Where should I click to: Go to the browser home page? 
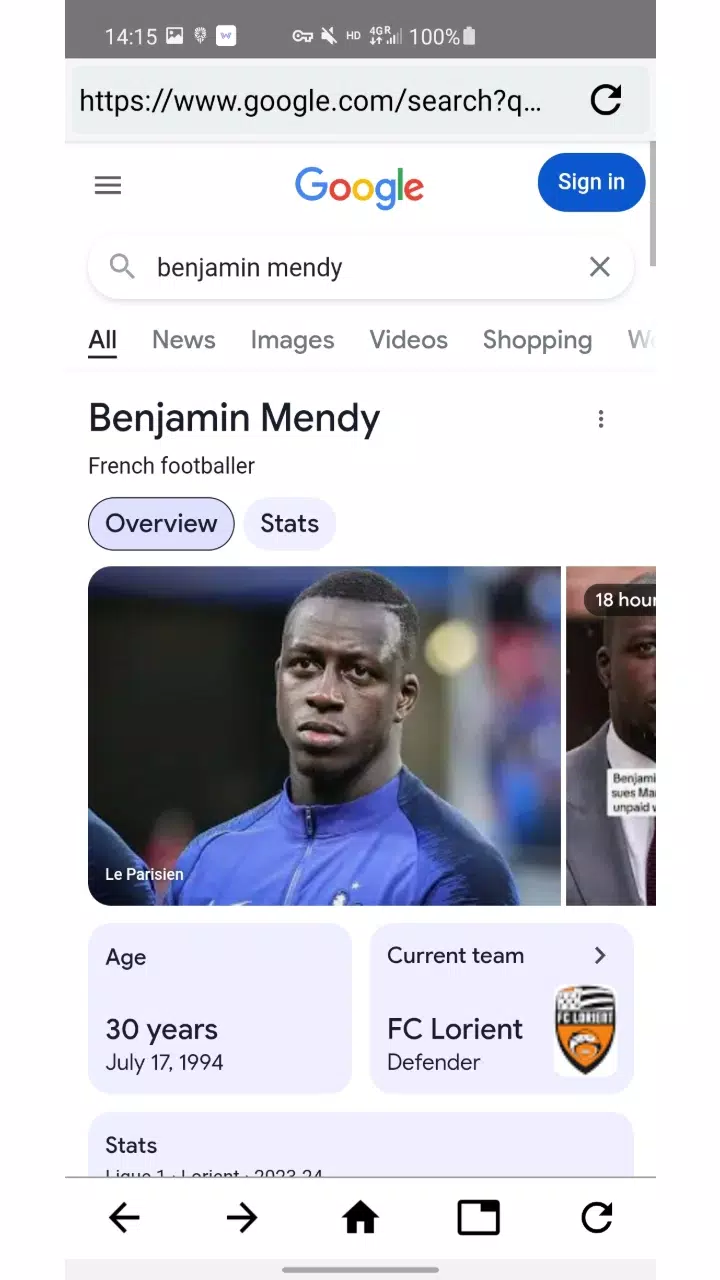pos(360,1217)
